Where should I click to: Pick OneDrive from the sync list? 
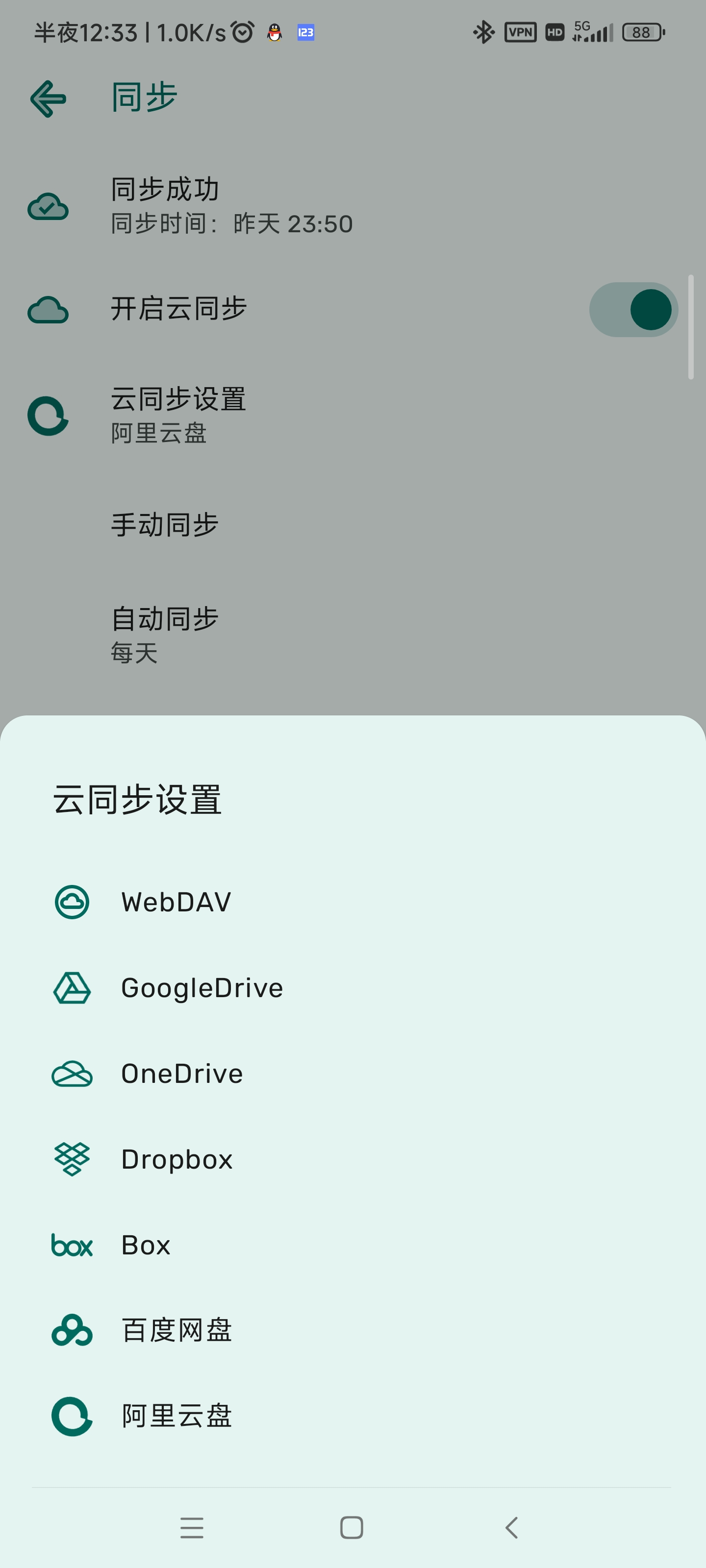coord(181,1074)
